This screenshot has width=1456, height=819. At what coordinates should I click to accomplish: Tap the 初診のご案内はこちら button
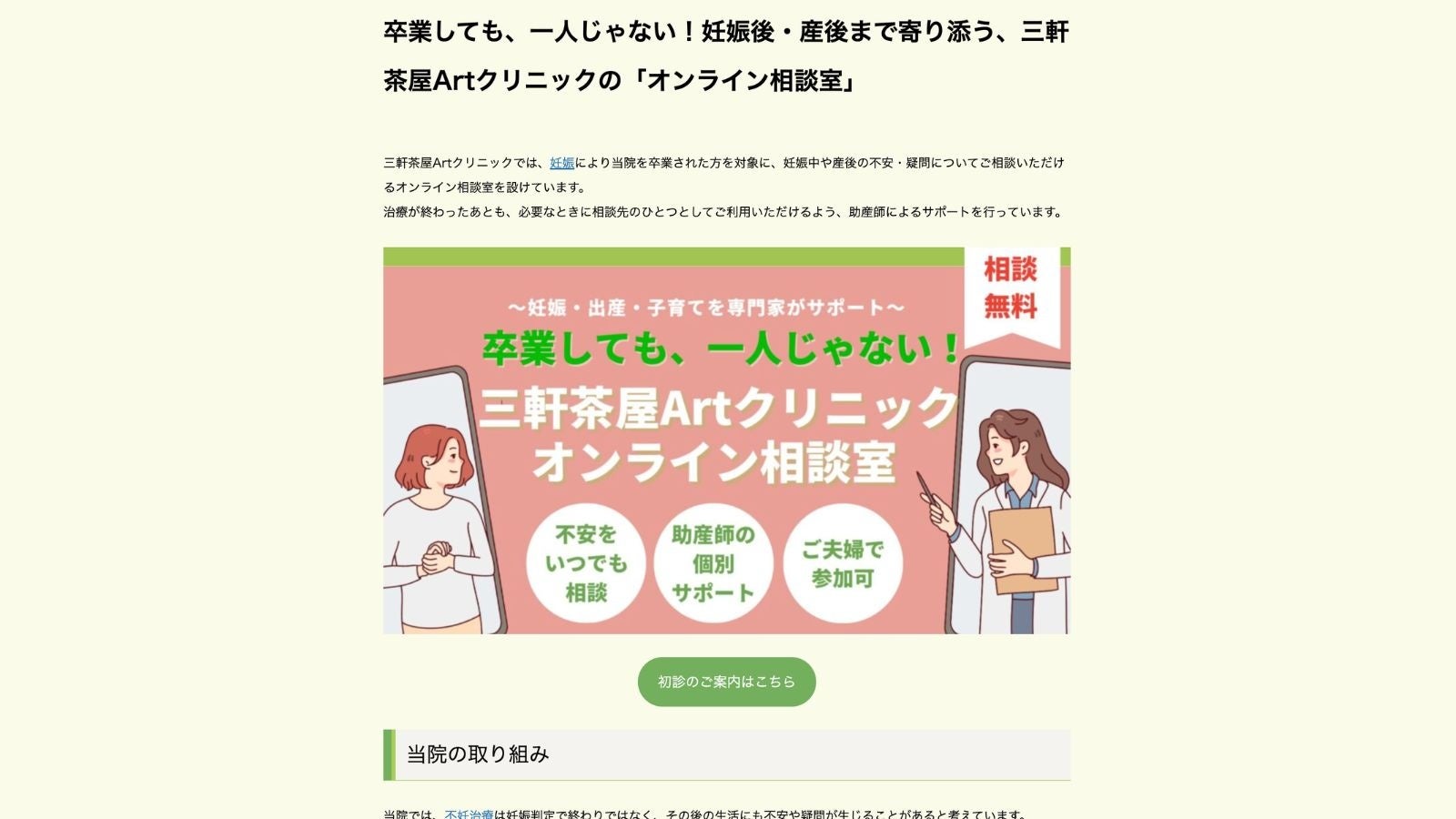click(x=726, y=682)
